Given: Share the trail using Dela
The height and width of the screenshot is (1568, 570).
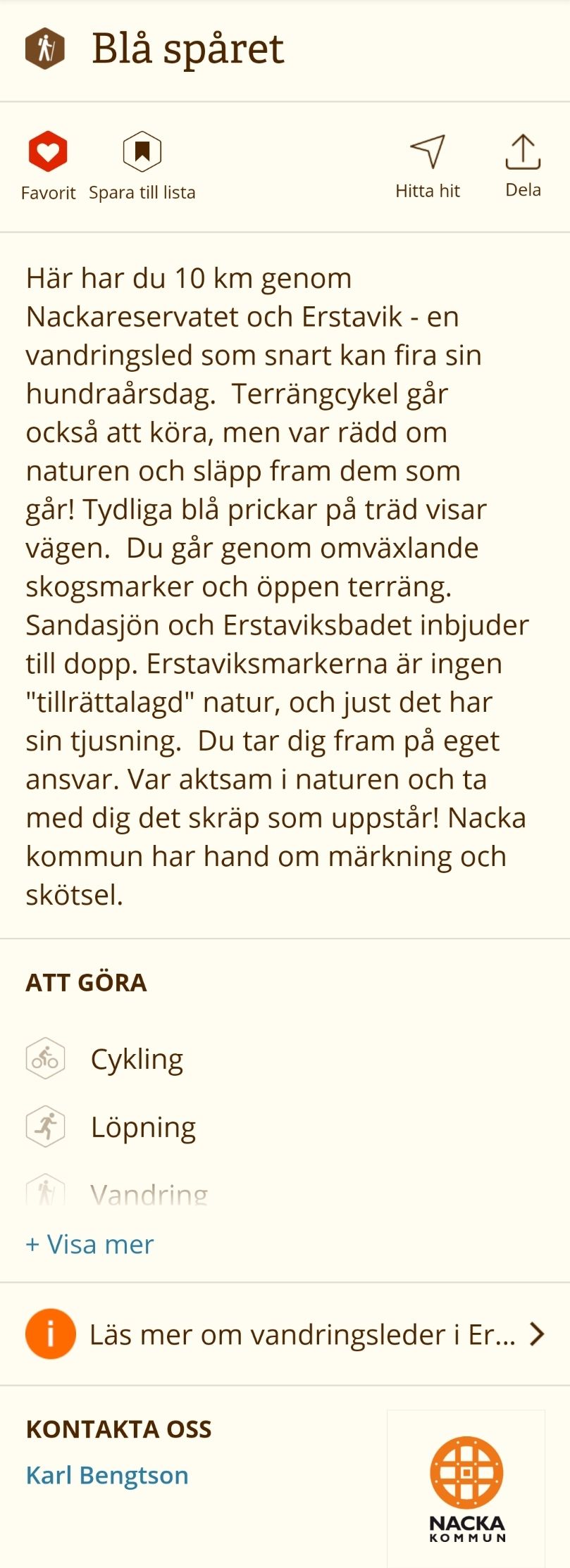Looking at the screenshot, I should 523,166.
